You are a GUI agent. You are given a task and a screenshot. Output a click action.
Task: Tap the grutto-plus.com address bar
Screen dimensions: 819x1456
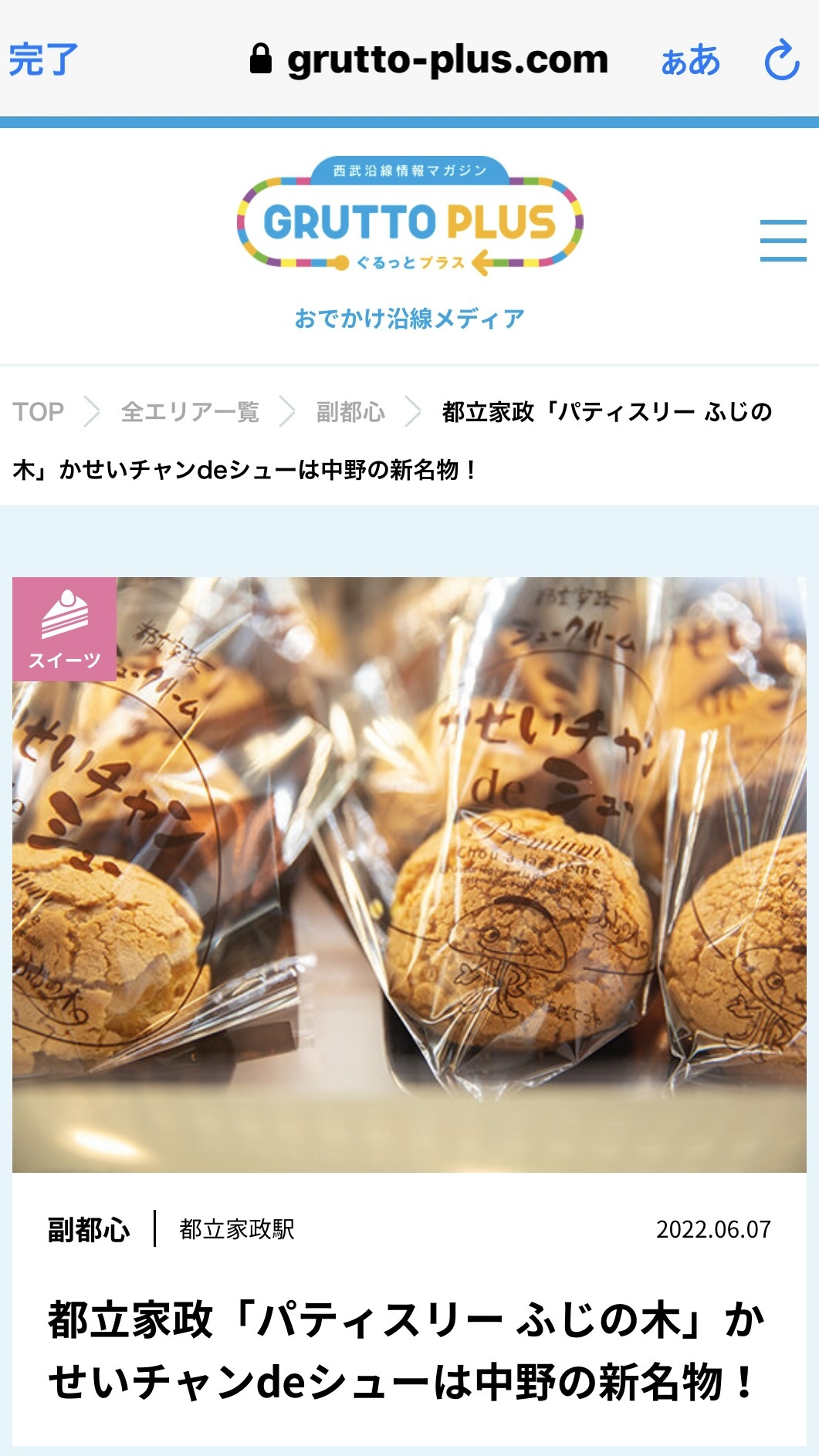click(429, 59)
